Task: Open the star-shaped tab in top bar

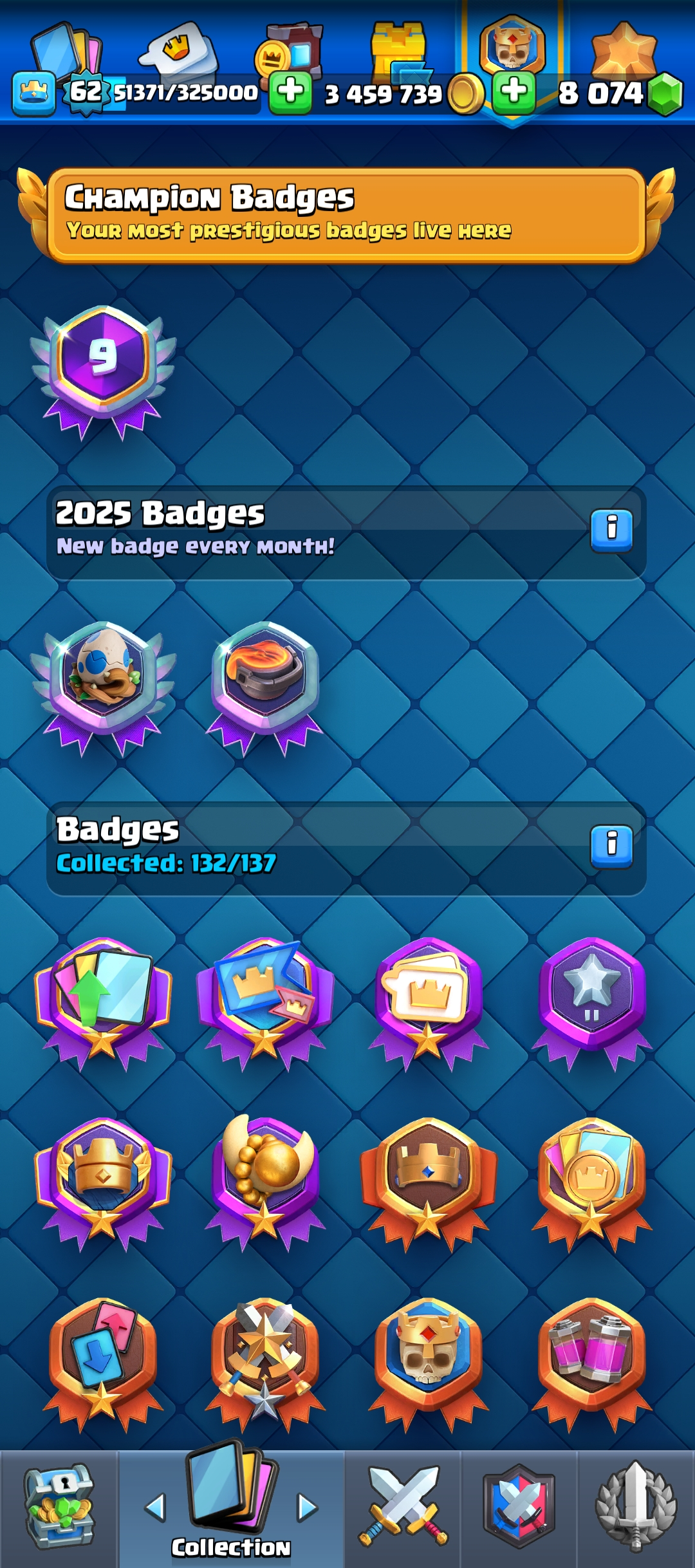Action: (x=623, y=48)
